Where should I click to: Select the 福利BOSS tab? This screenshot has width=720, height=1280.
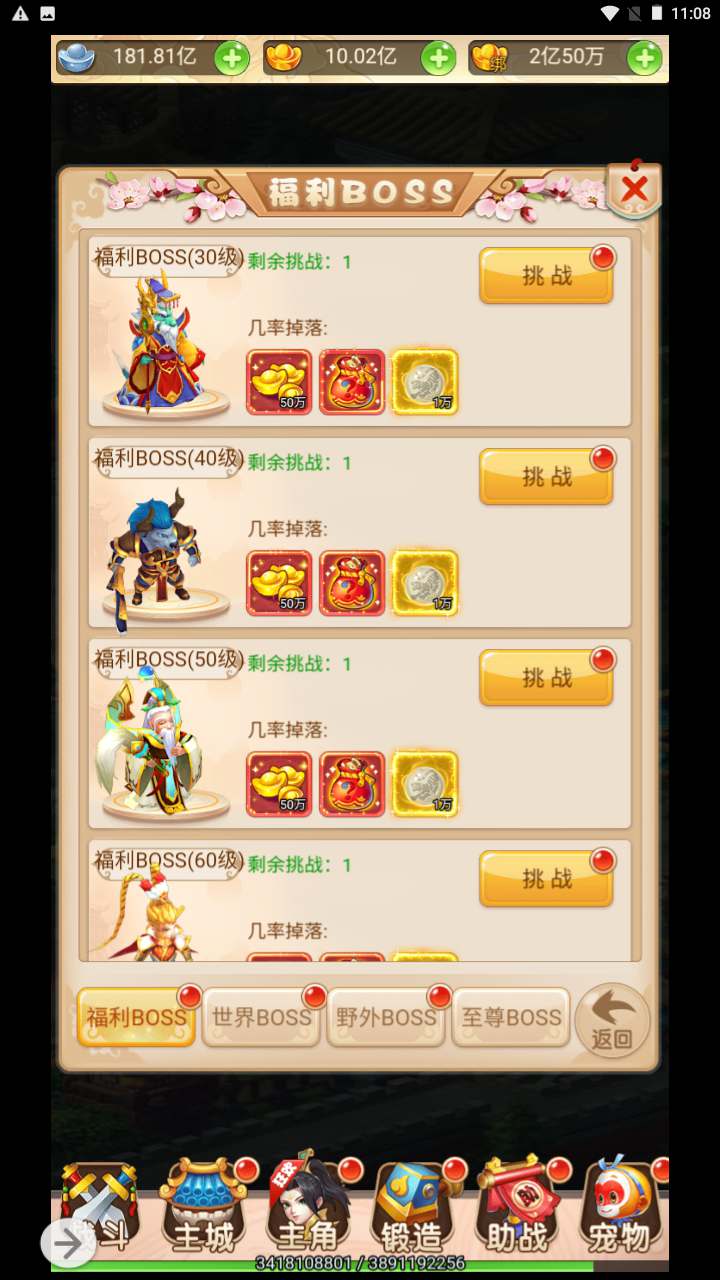point(136,1017)
